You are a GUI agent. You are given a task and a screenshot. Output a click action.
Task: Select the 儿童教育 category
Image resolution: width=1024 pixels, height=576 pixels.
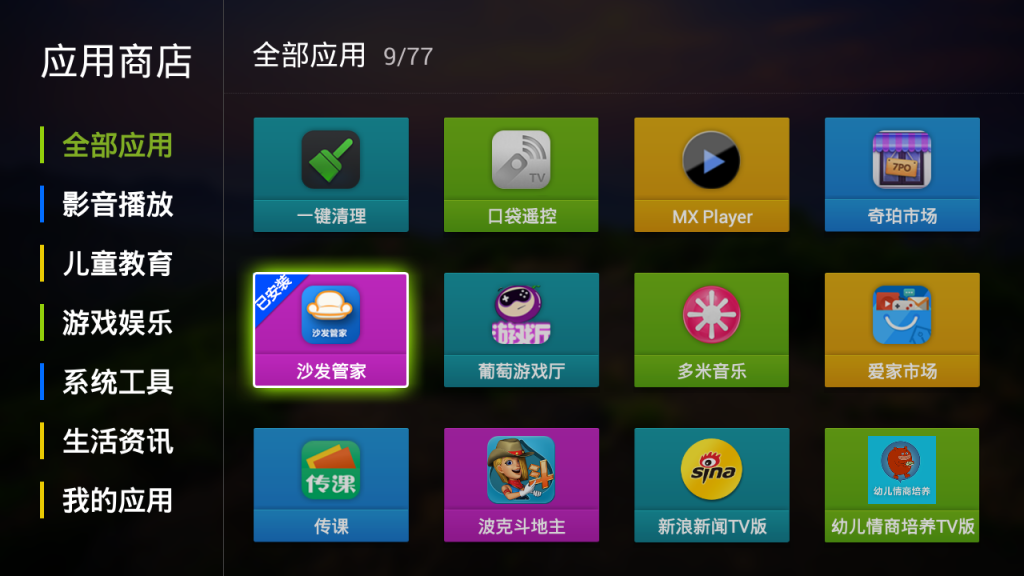(117, 263)
